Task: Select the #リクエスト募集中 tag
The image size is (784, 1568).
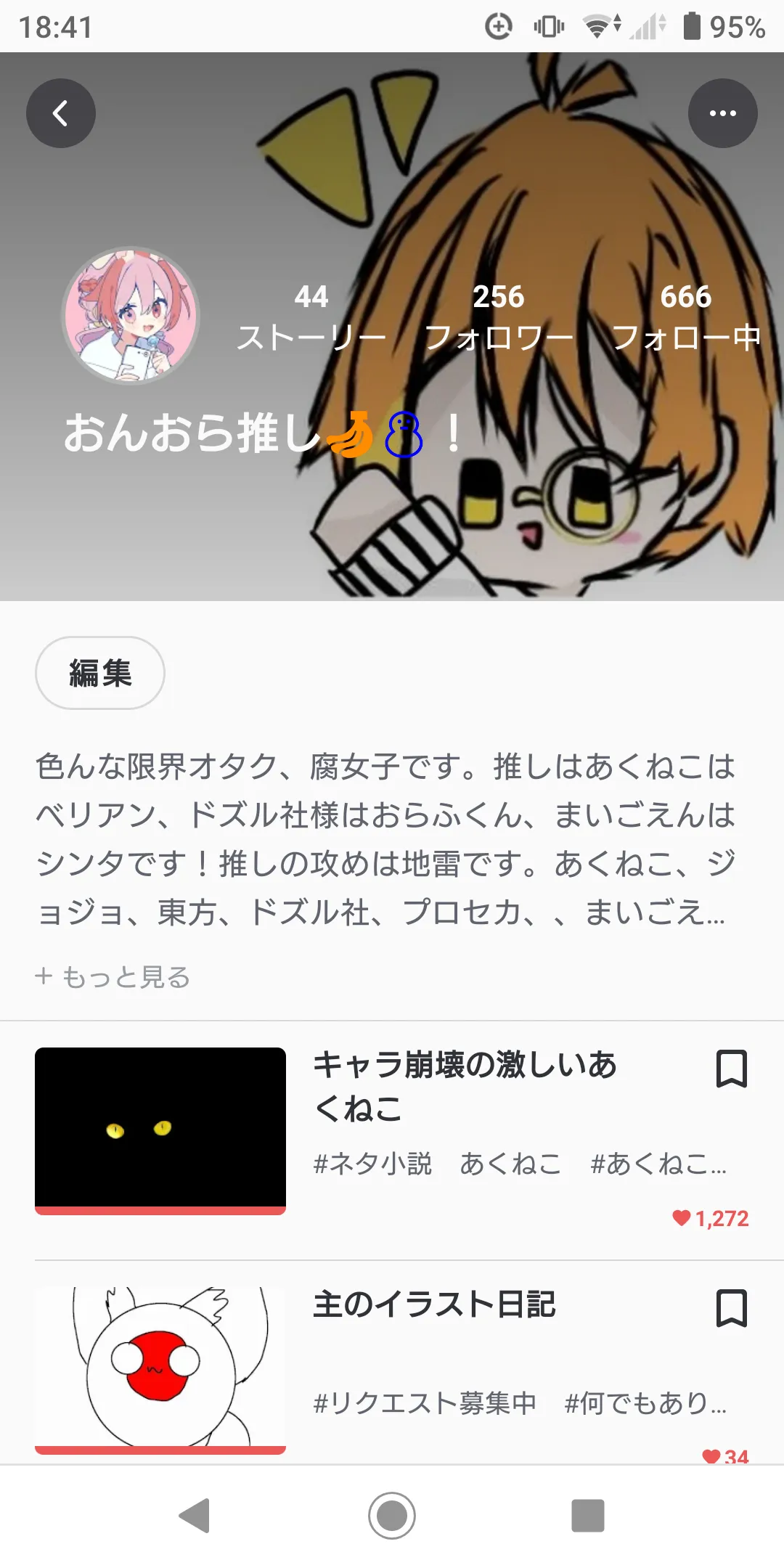Action: click(425, 1403)
